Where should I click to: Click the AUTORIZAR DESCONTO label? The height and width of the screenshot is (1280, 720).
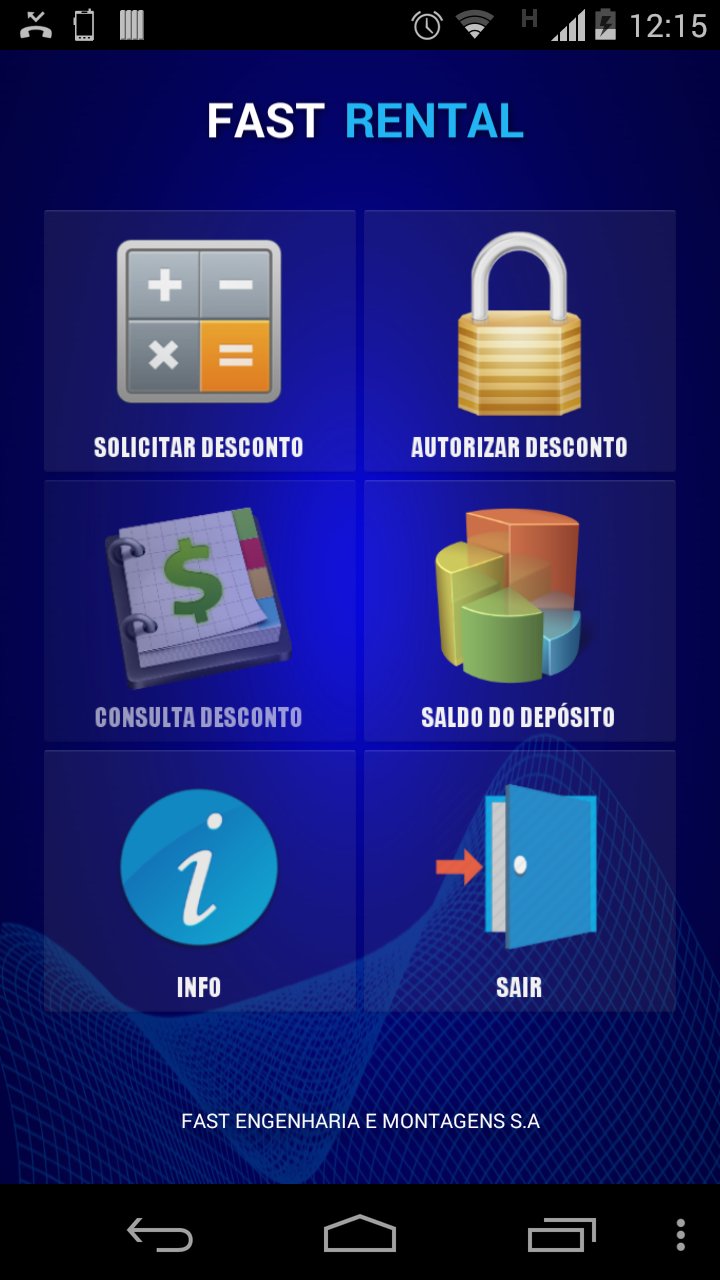tap(518, 448)
